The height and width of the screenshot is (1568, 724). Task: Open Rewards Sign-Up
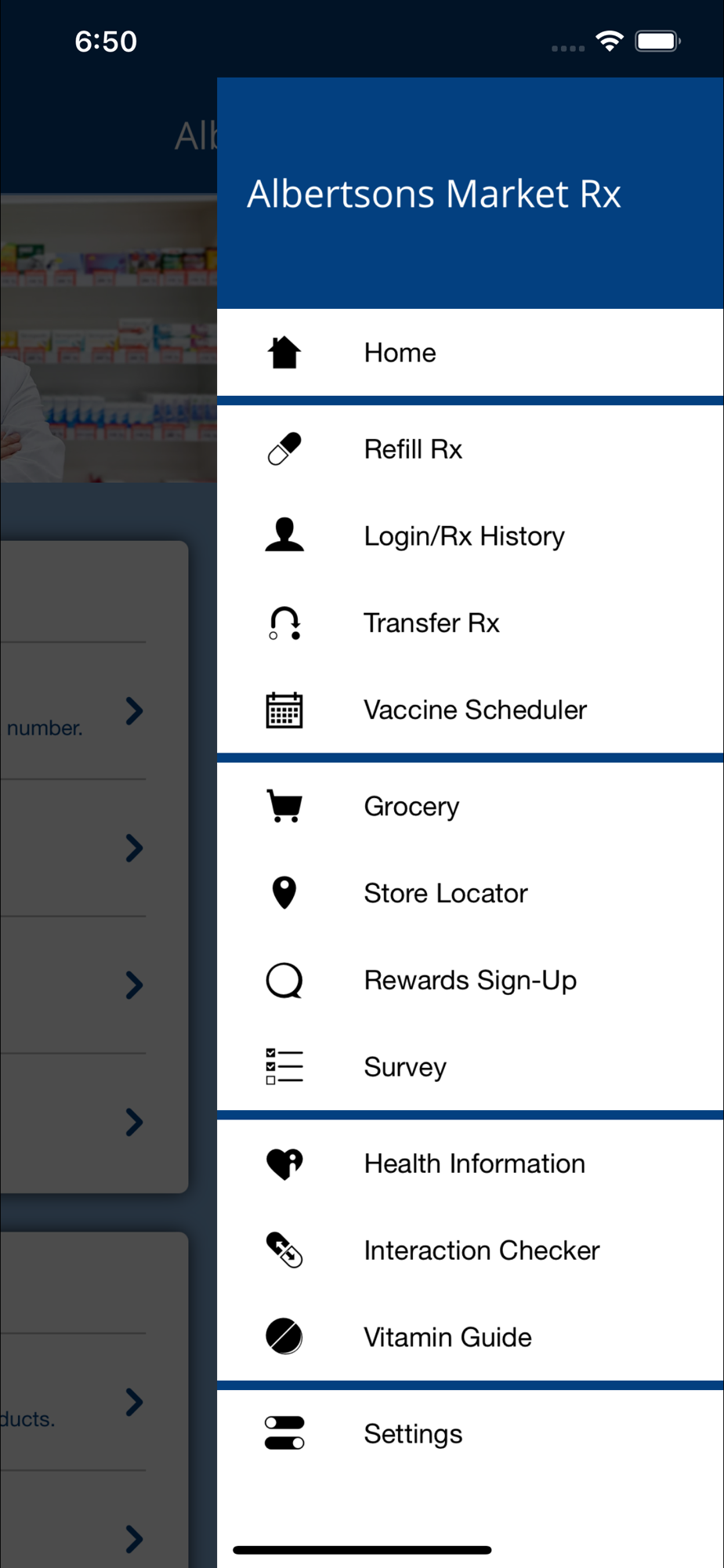(x=470, y=980)
